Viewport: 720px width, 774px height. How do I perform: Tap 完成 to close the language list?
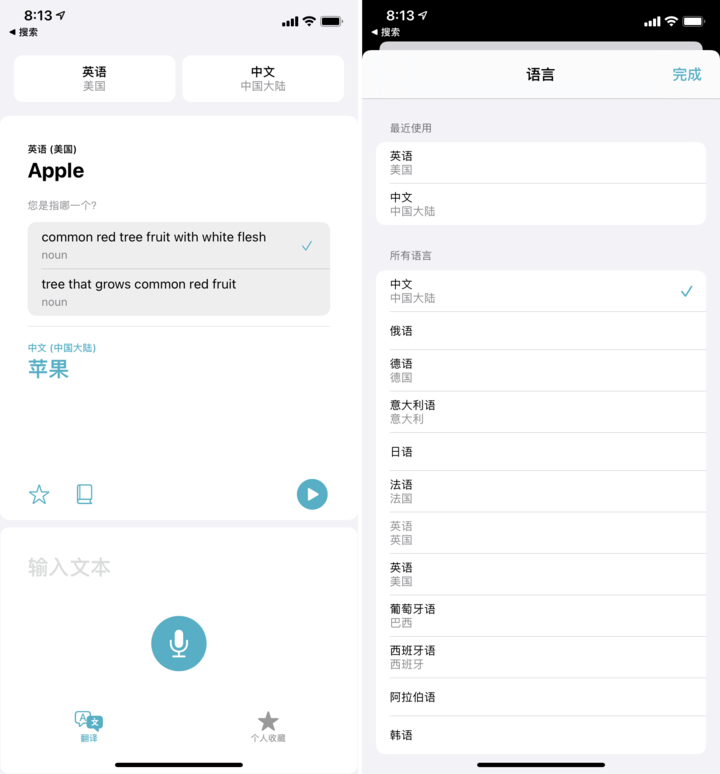(686, 75)
